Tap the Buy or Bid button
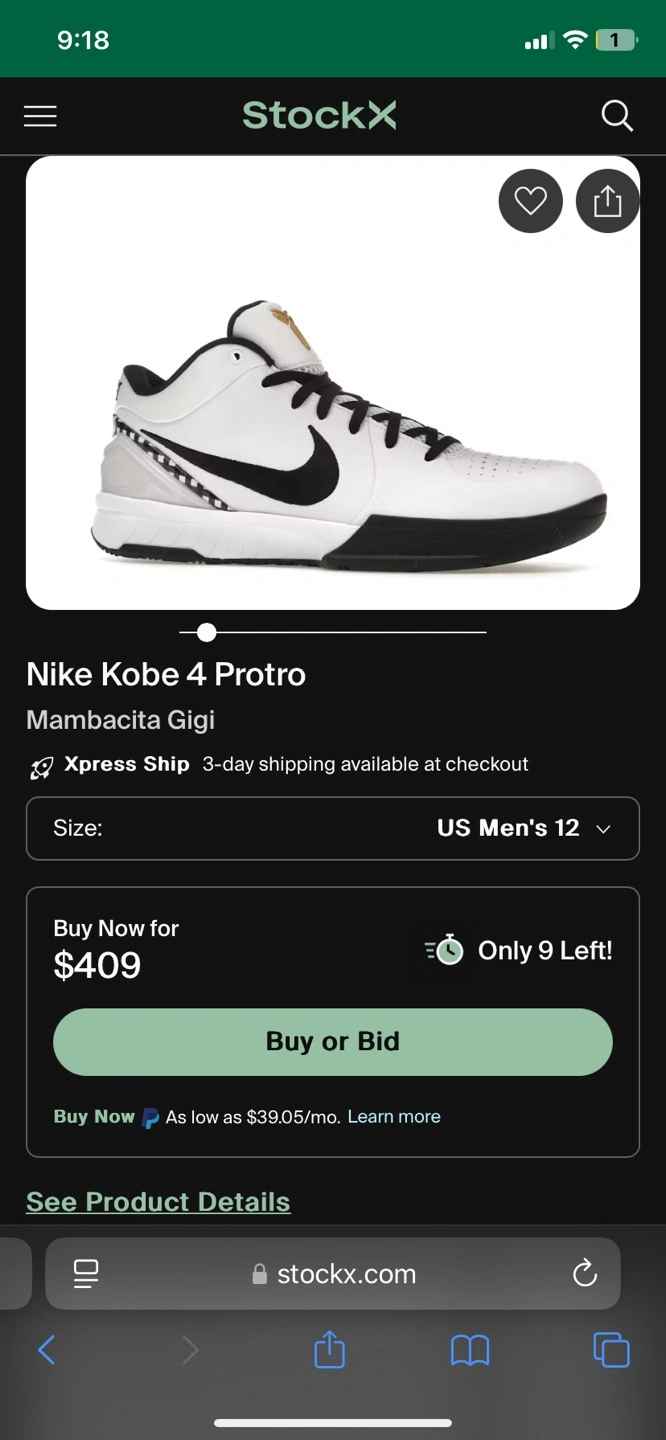Screen dimensions: 666x1440 [333, 1041]
